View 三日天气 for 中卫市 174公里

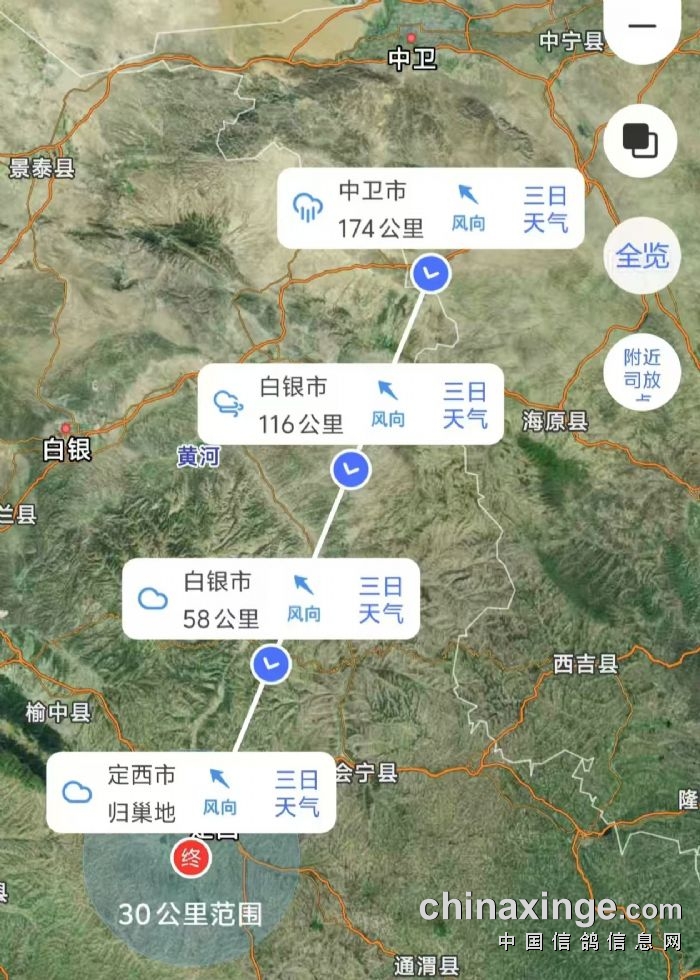(x=545, y=208)
